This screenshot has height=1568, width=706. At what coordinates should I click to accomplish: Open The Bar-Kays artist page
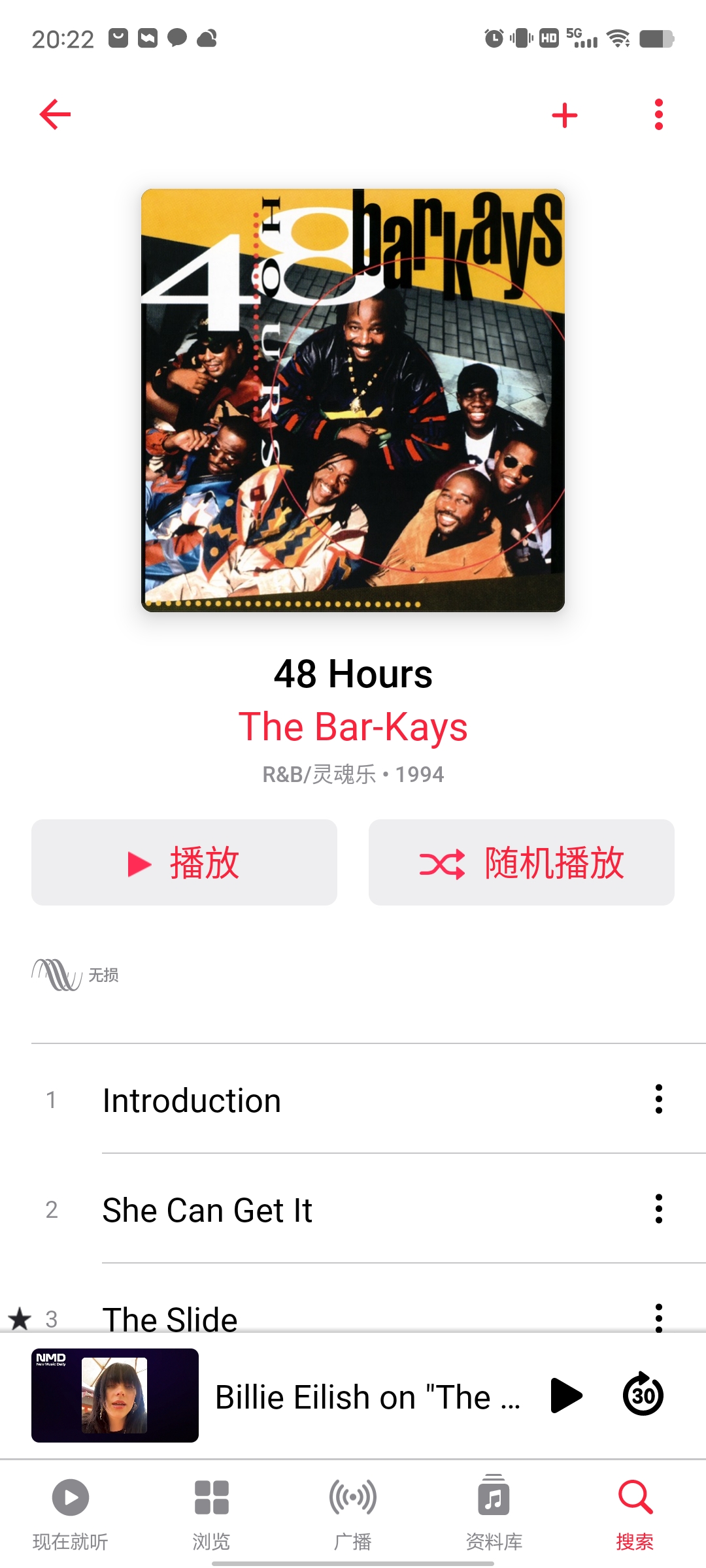click(x=353, y=727)
